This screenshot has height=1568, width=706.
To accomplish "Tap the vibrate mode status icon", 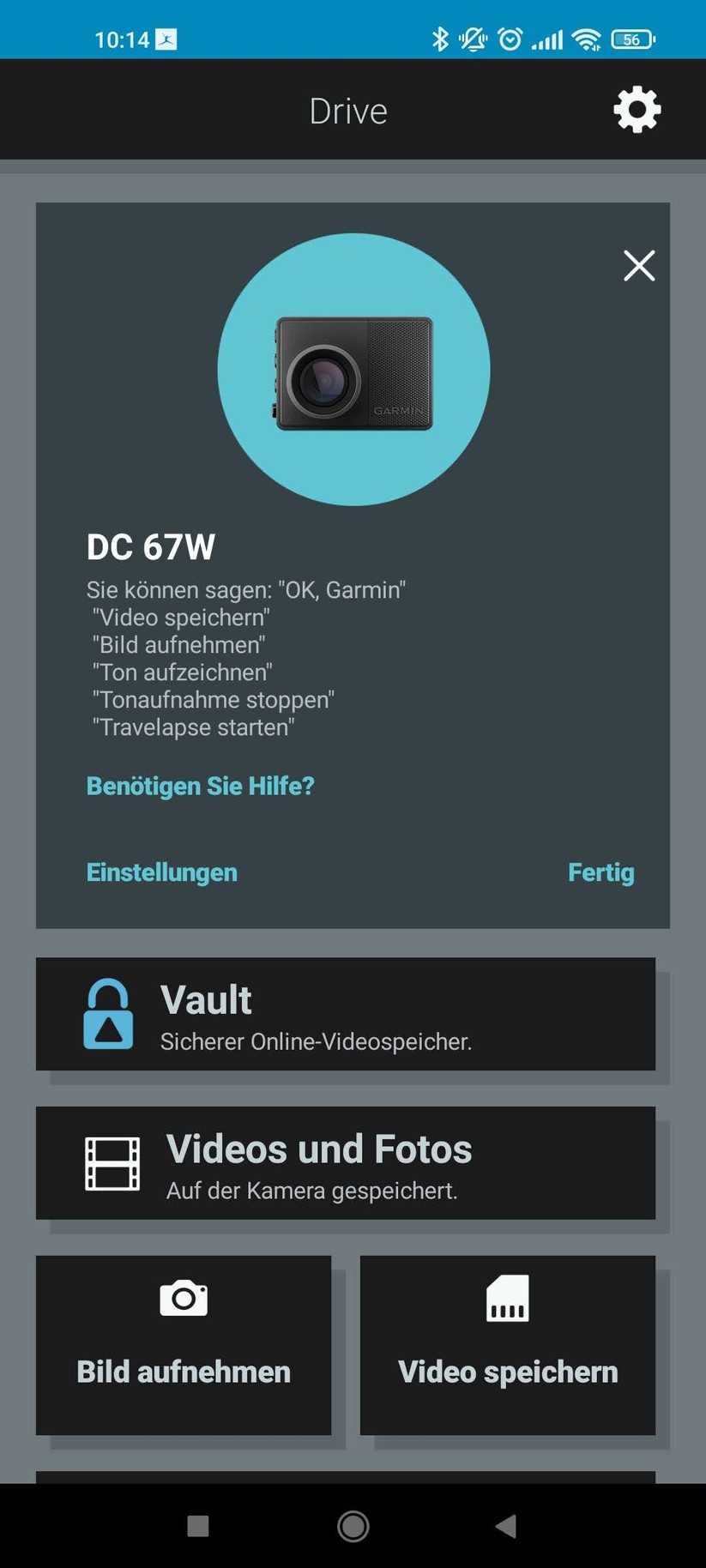I will coord(473,39).
